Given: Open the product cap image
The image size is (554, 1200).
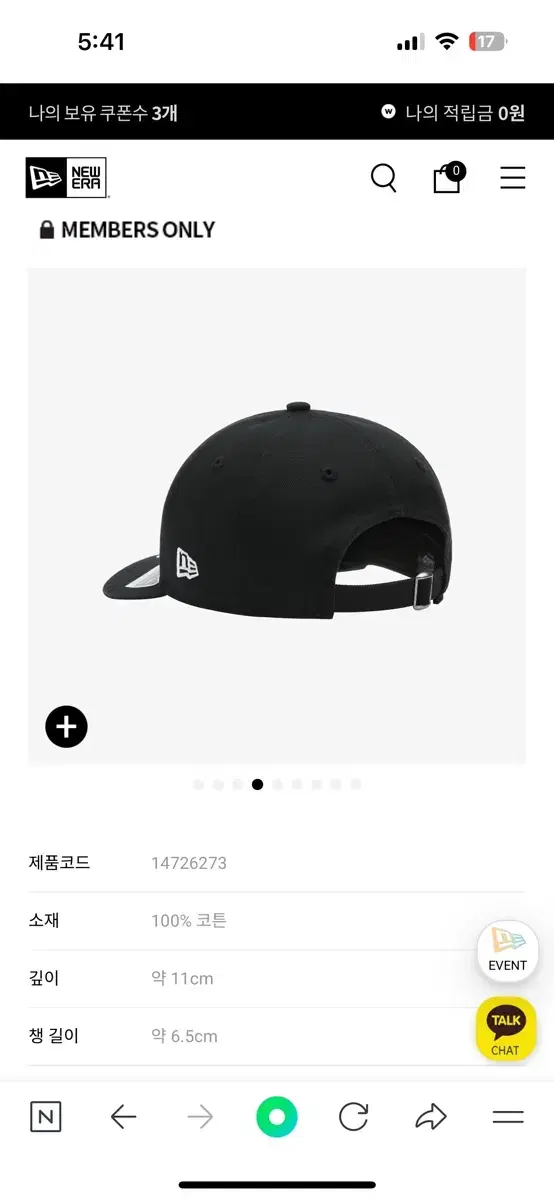Looking at the screenshot, I should click(x=277, y=516).
